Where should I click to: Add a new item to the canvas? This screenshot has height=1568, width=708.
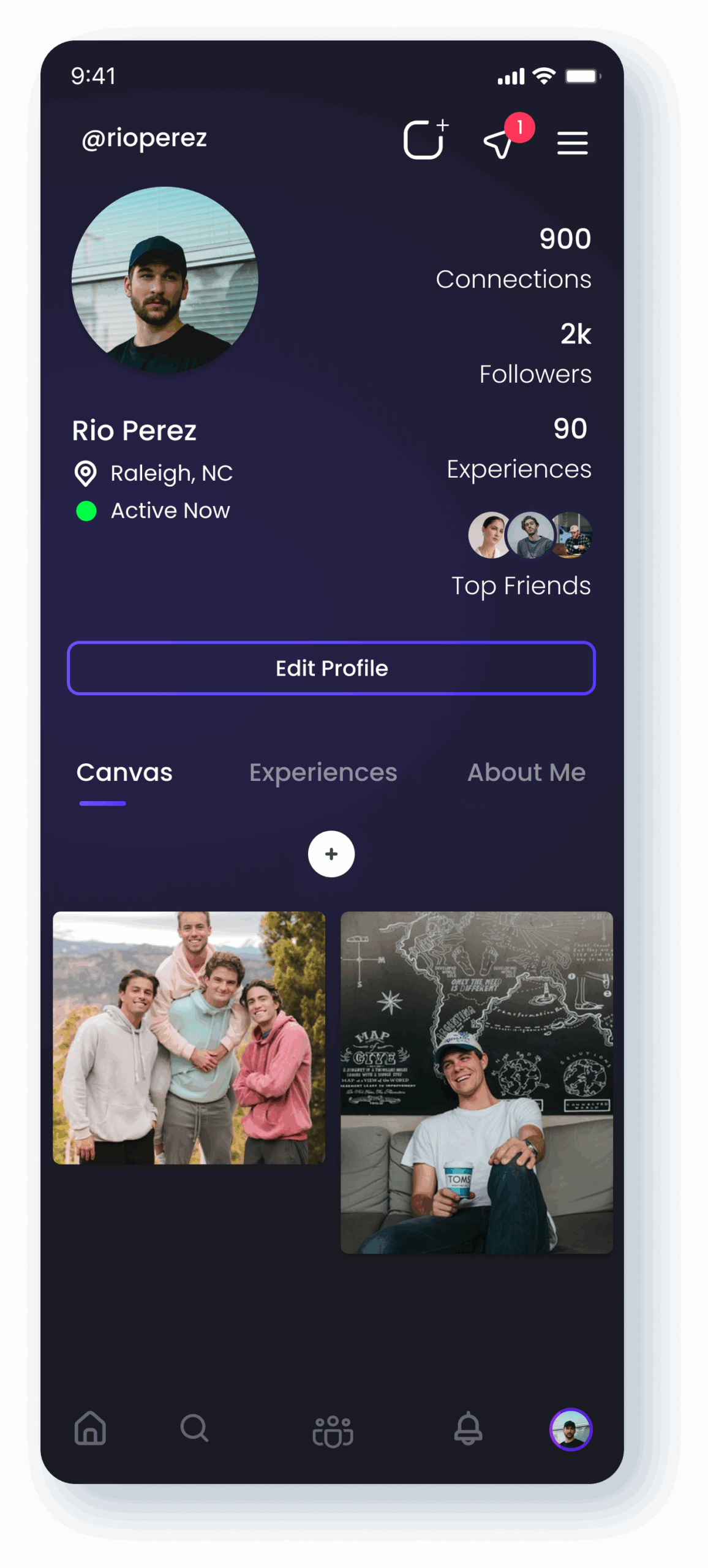coord(331,854)
